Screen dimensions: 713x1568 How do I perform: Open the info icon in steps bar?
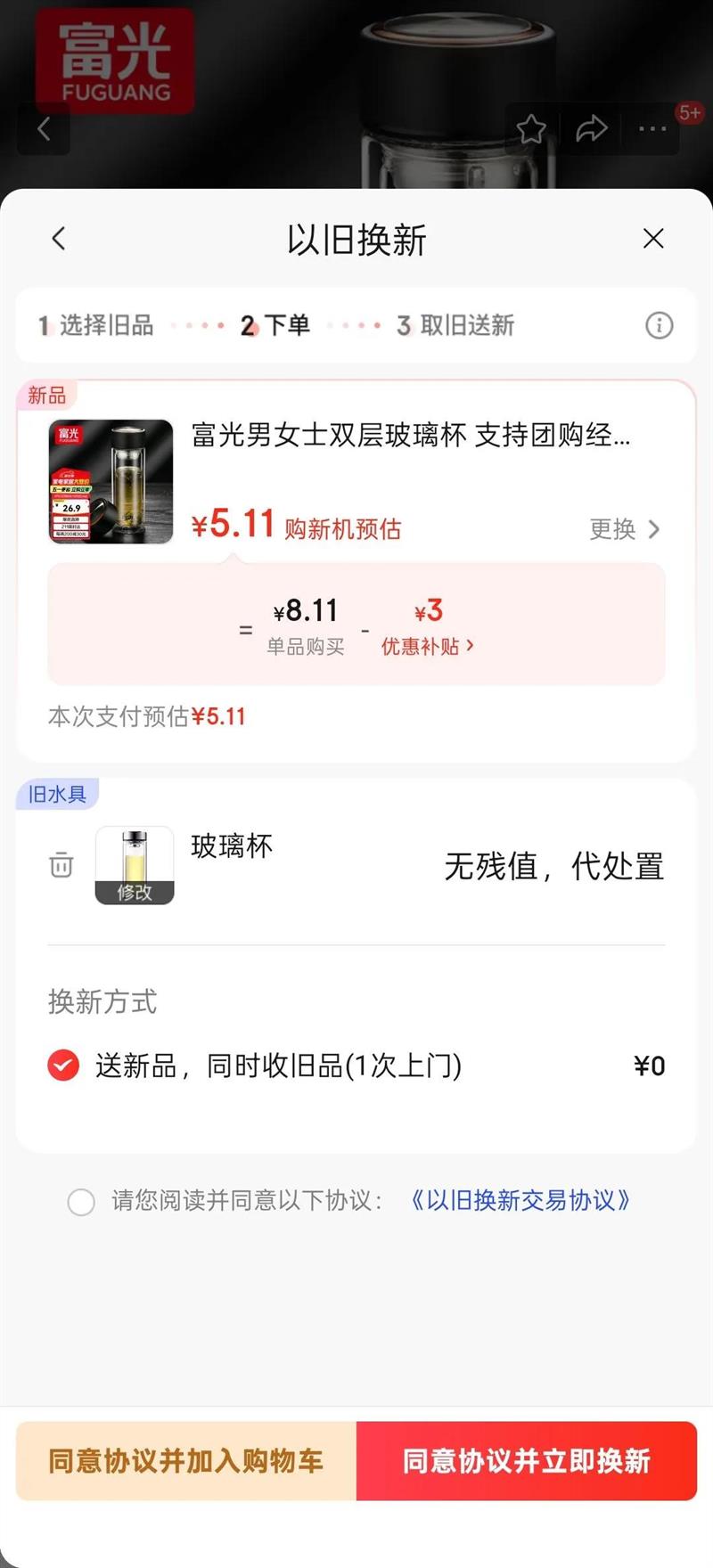659,325
